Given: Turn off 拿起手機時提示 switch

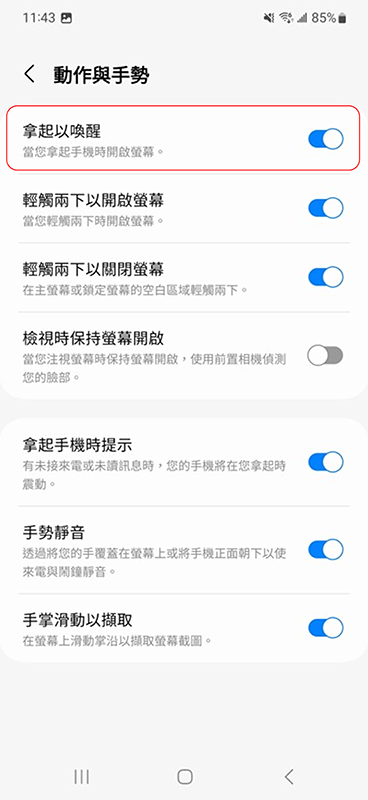Looking at the screenshot, I should point(326,462).
